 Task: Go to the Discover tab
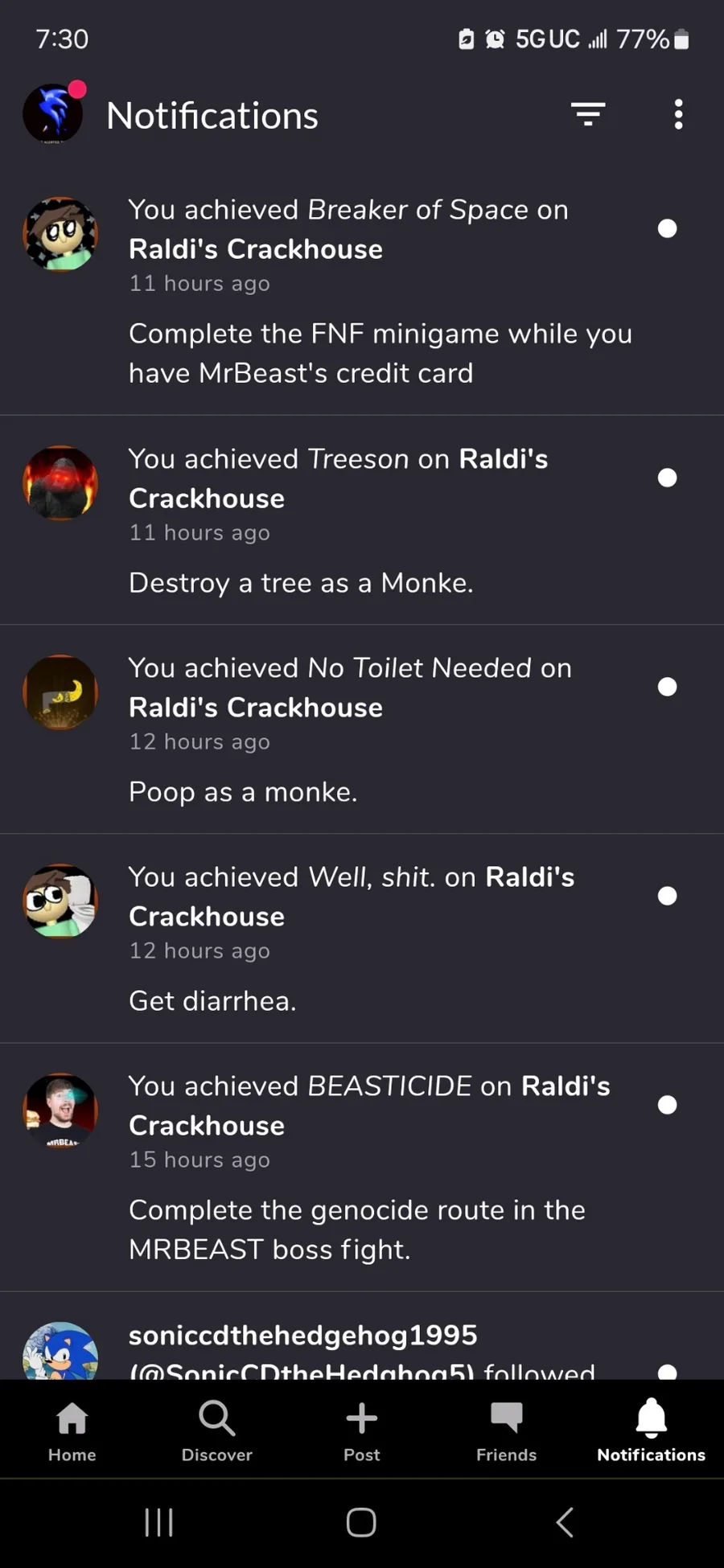pos(217,1431)
